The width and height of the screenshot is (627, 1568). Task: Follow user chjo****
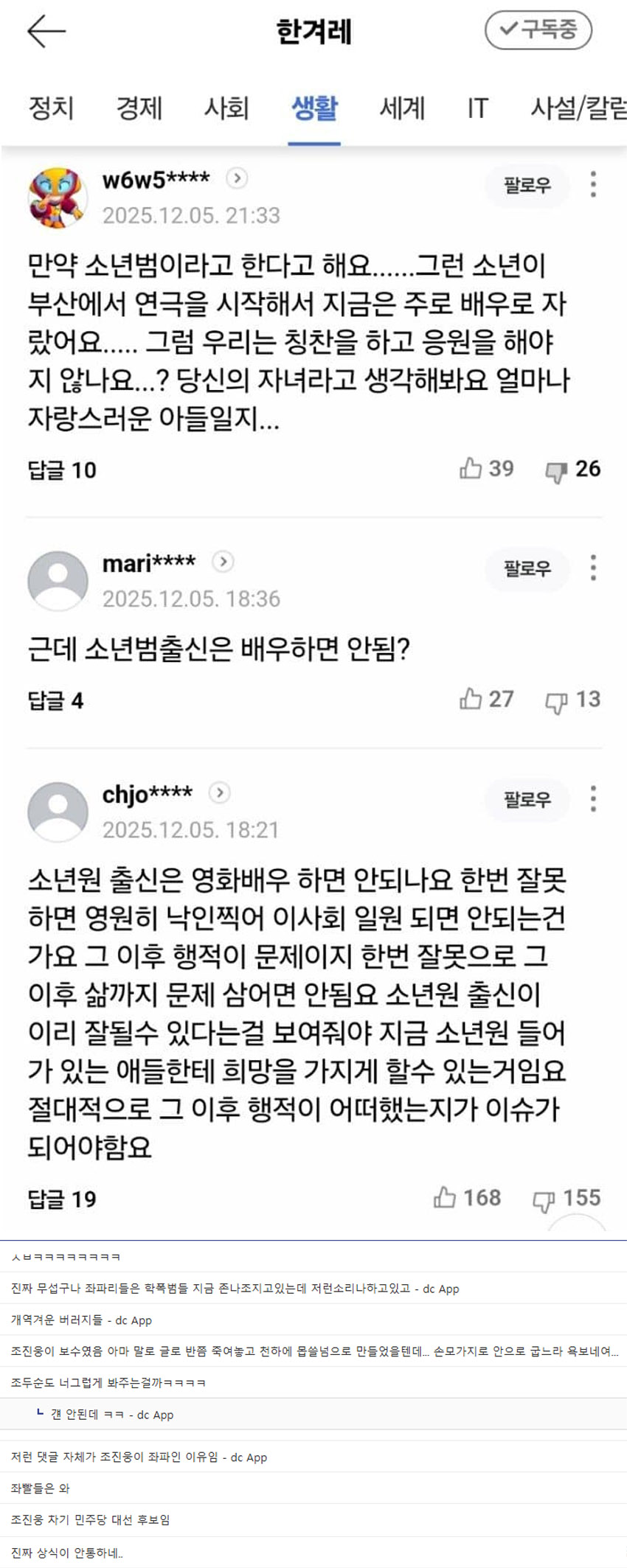point(527,799)
